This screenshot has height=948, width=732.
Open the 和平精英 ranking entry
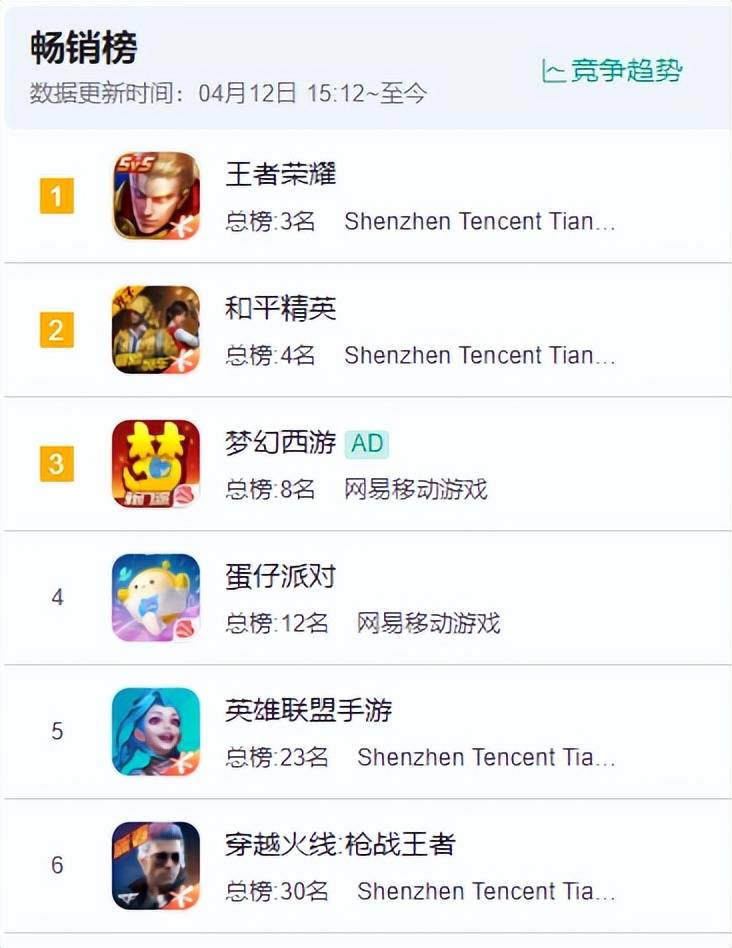click(281, 309)
